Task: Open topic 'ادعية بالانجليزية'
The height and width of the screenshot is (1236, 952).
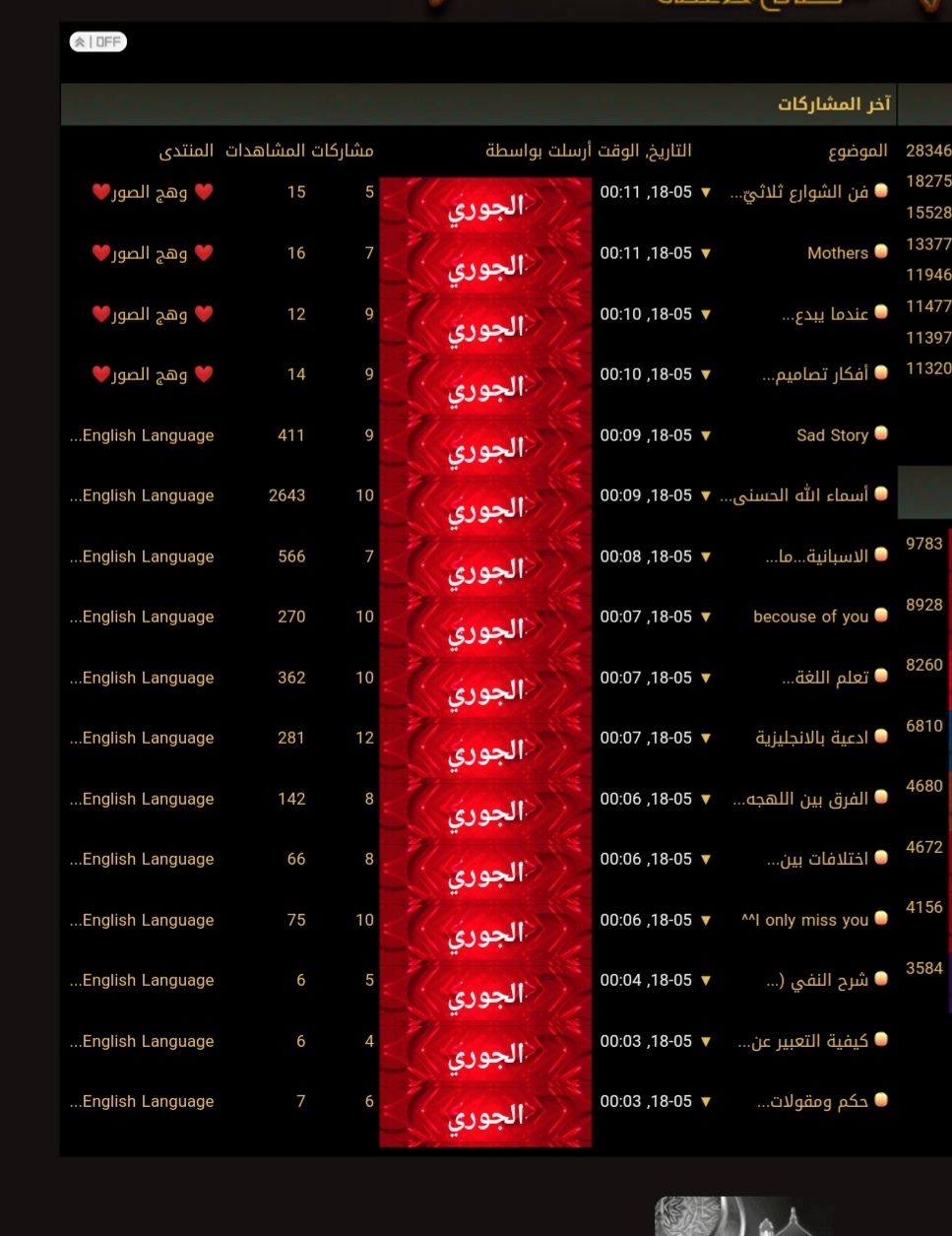Action: (811, 738)
